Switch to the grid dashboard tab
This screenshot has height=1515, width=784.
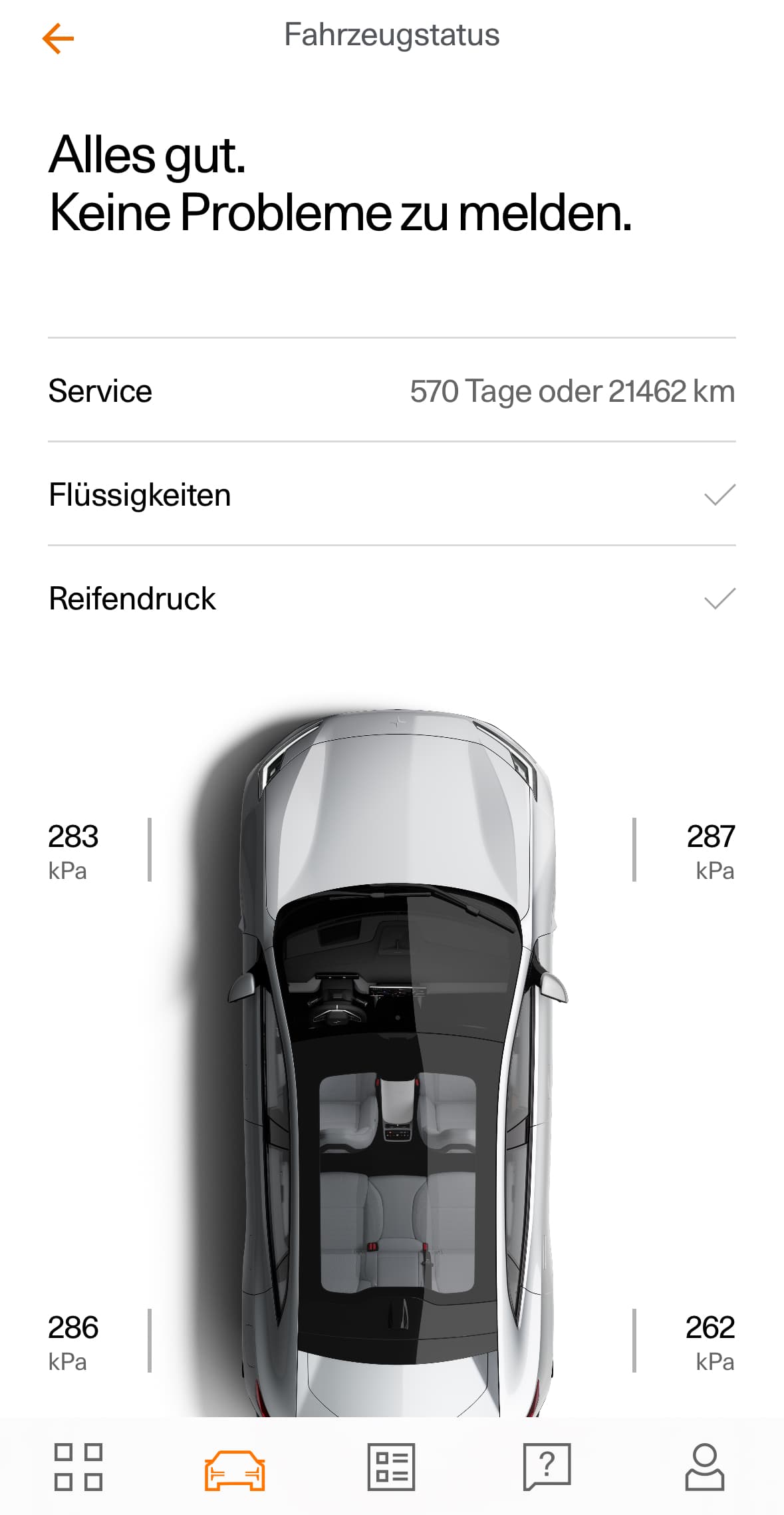click(x=78, y=1466)
